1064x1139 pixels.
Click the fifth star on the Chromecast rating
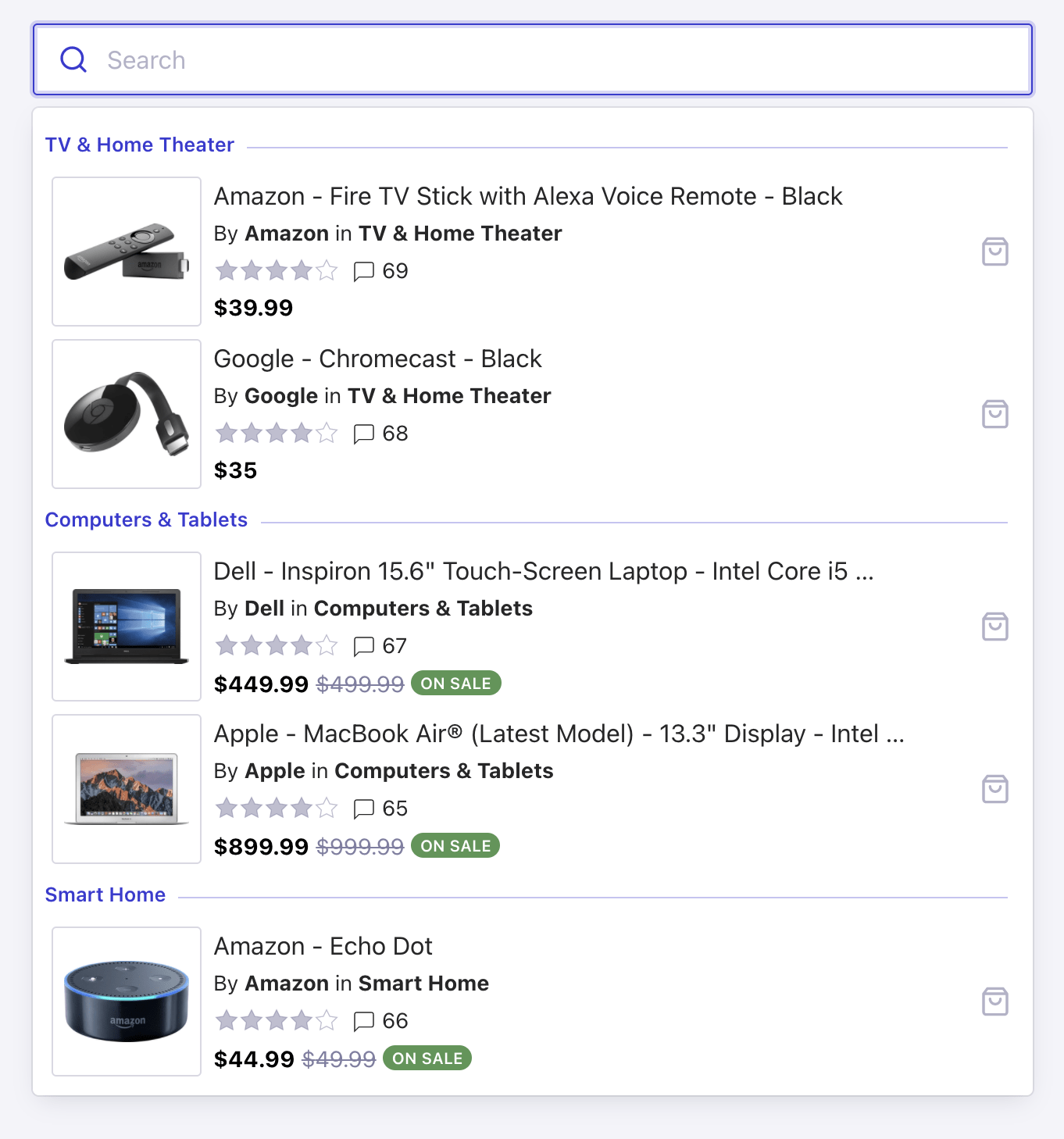(x=328, y=433)
